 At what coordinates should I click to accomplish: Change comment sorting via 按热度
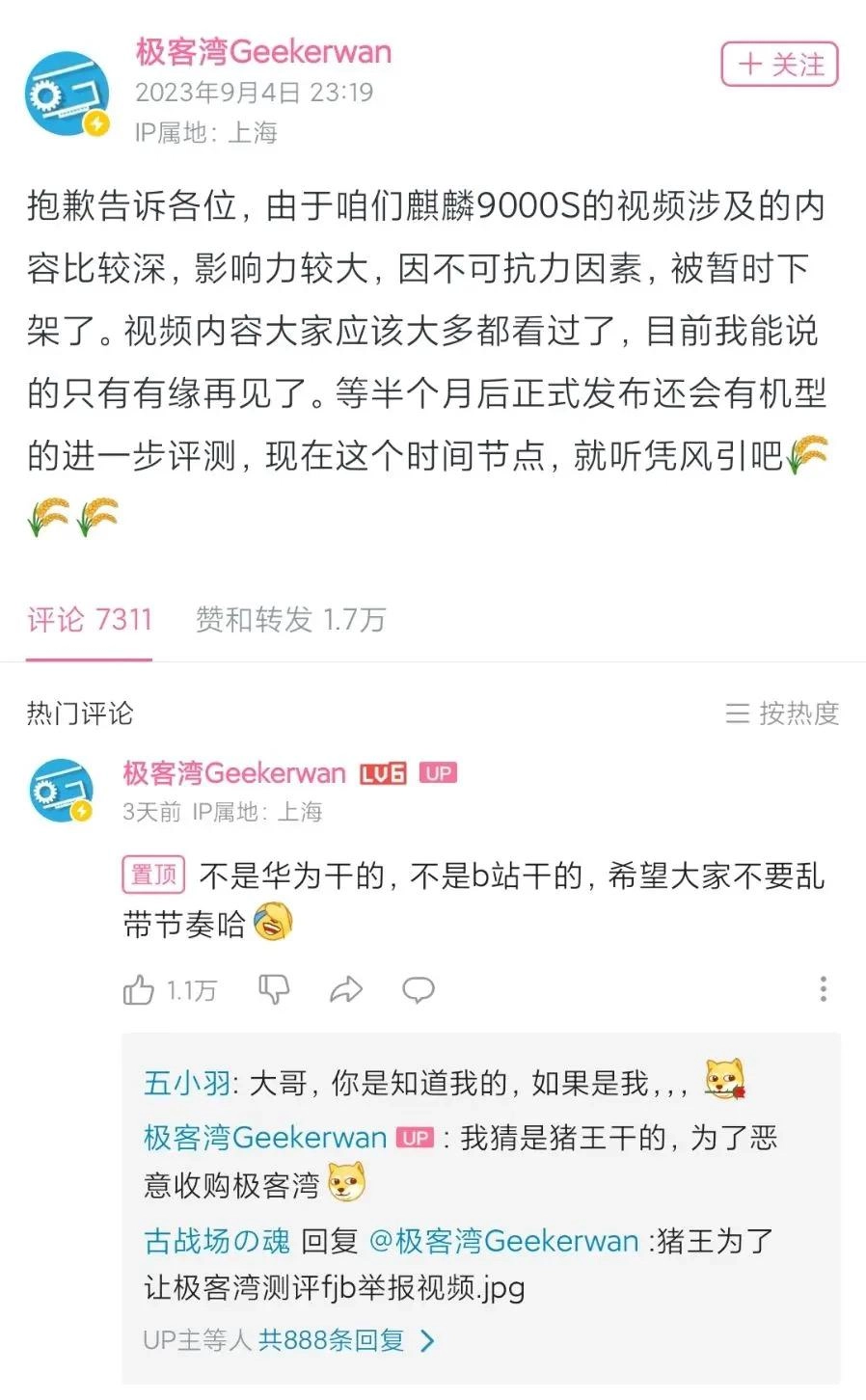782,713
